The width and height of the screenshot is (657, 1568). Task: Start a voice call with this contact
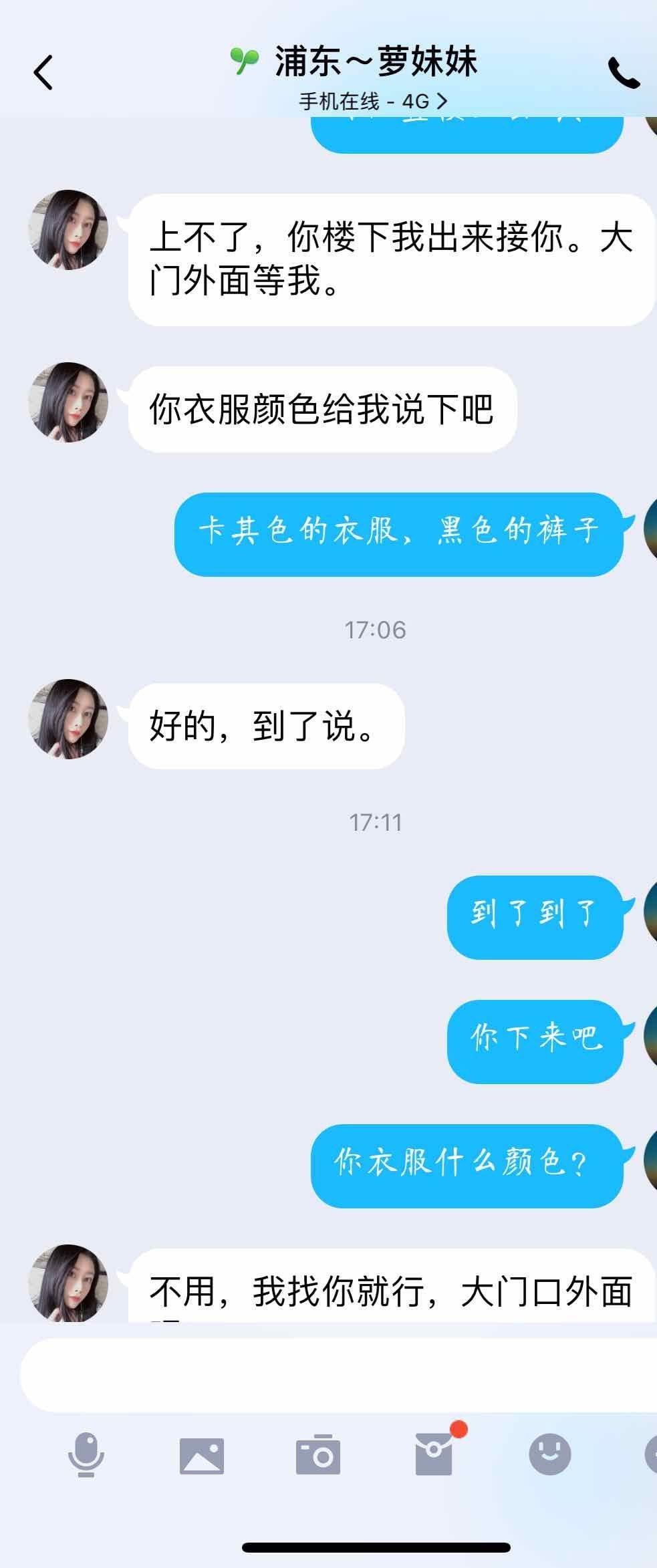click(623, 73)
